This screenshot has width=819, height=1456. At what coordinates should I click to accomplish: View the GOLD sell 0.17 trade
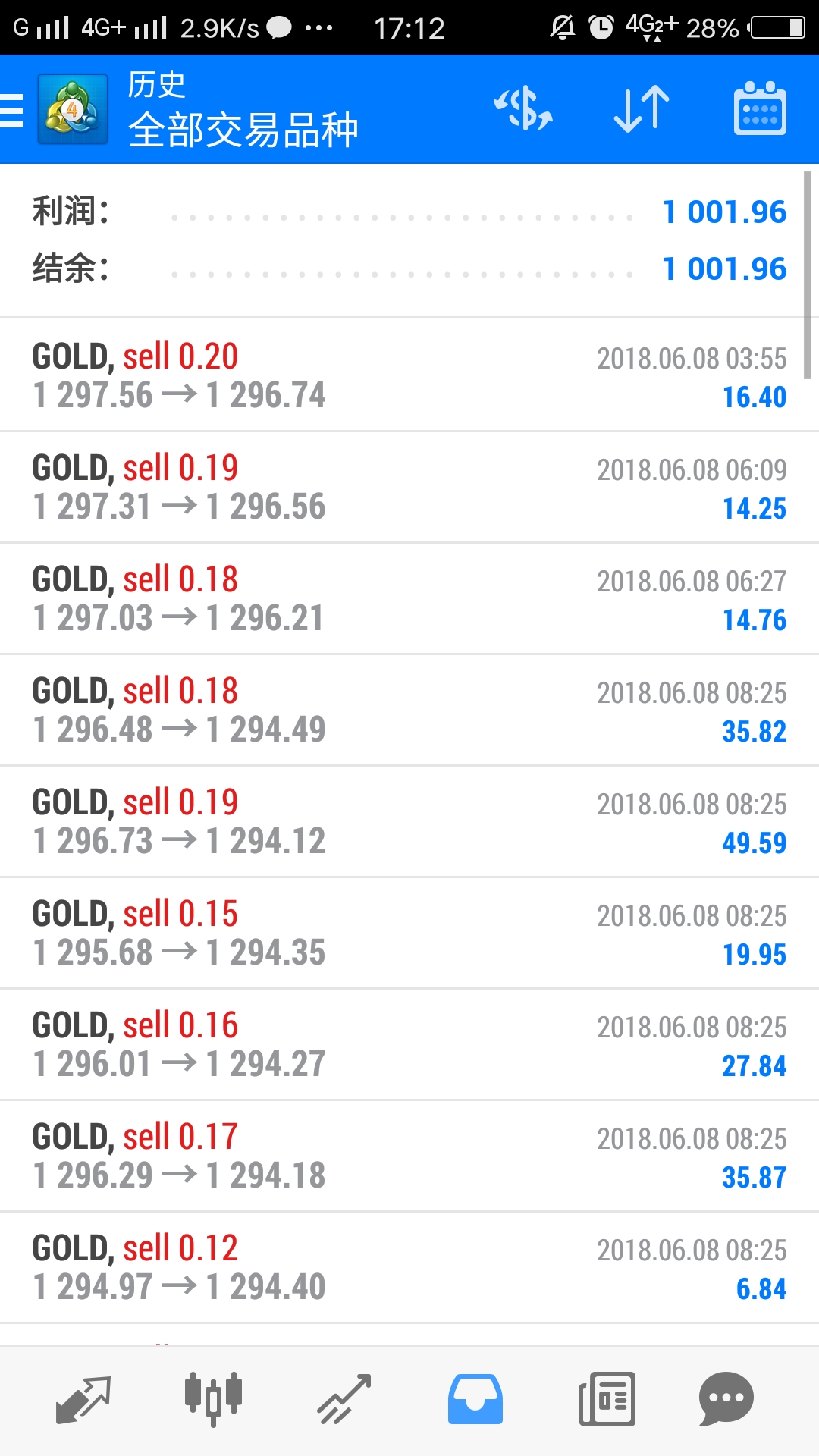tap(409, 1156)
